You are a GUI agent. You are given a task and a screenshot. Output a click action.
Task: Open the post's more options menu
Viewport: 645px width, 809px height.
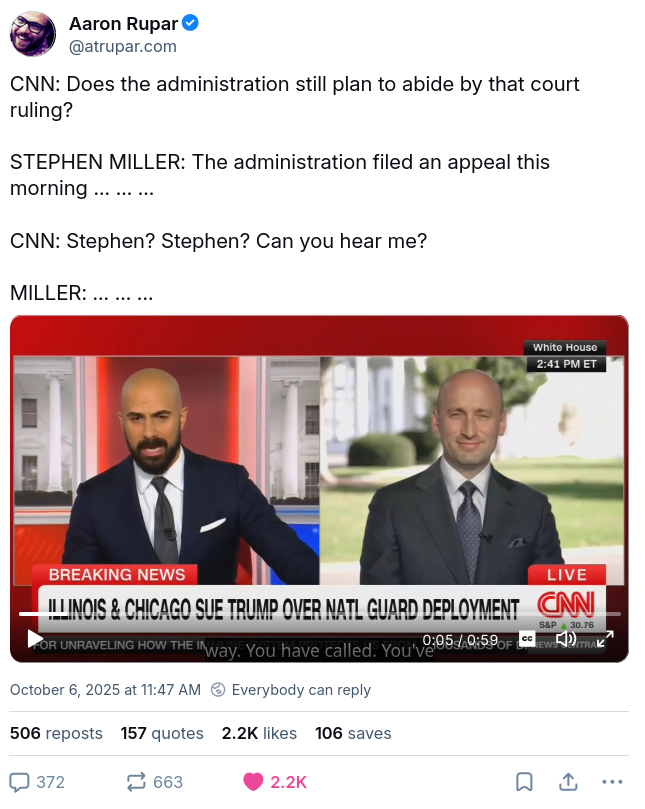point(612,782)
